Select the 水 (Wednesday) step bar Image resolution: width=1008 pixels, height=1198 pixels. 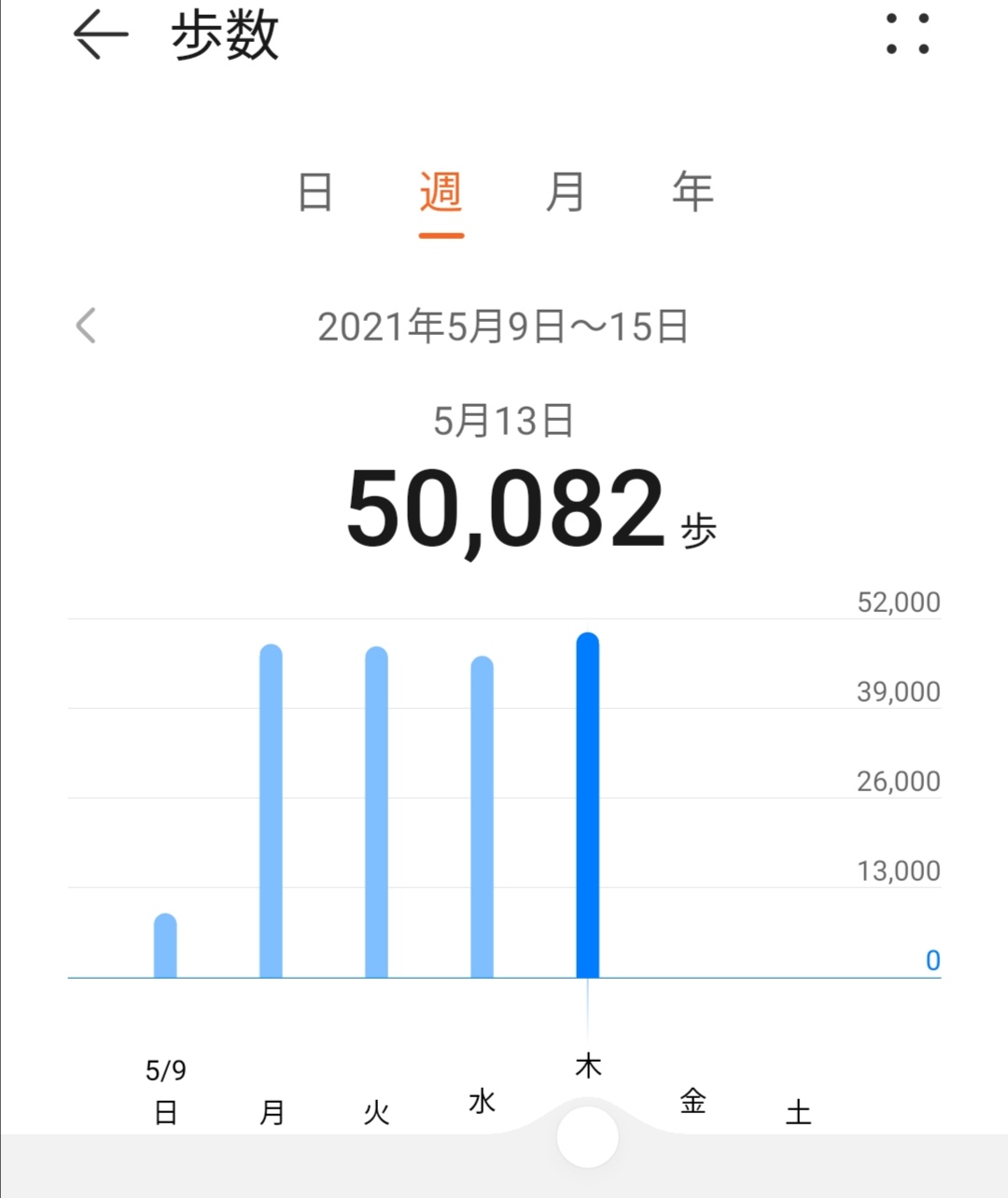pyautogui.click(x=482, y=816)
